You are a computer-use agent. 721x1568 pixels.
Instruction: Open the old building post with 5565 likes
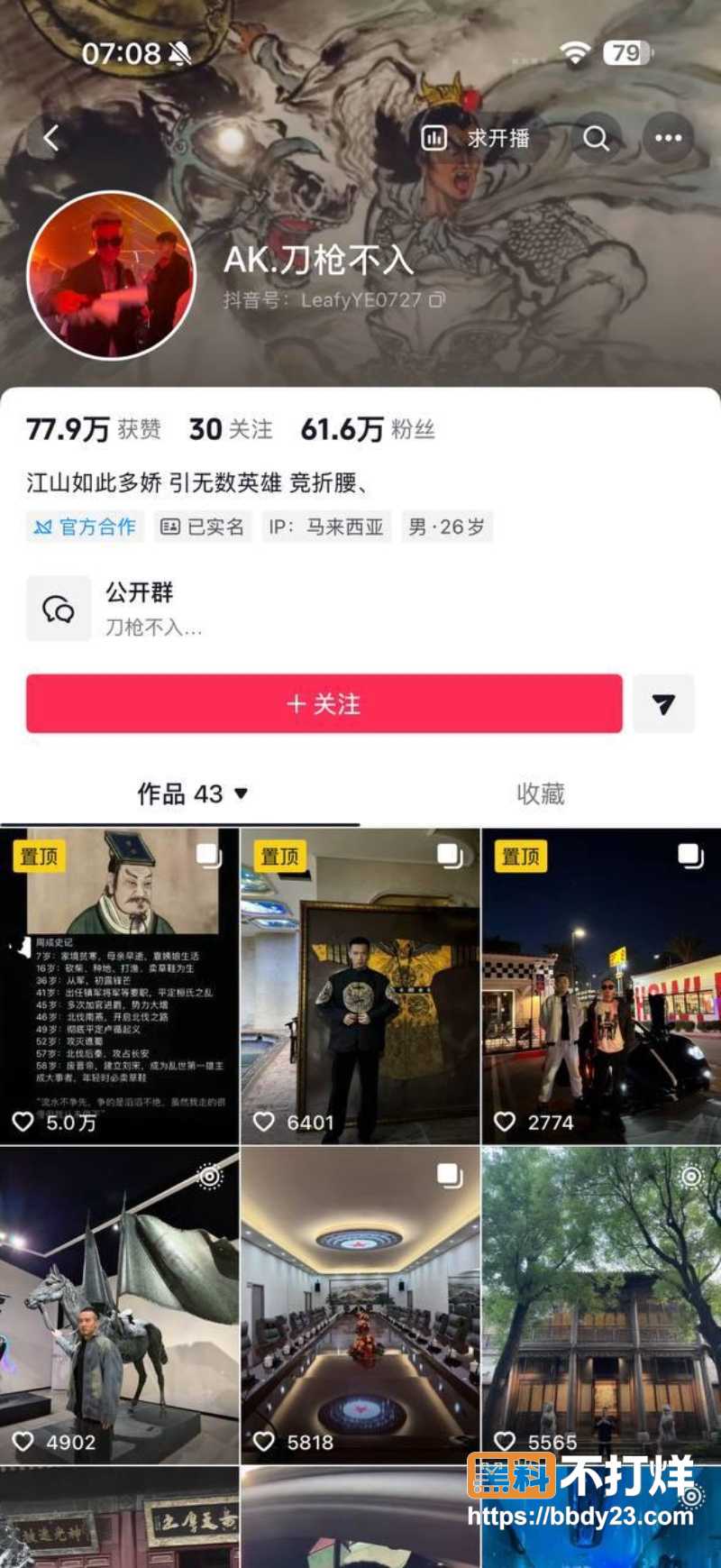(x=601, y=1305)
